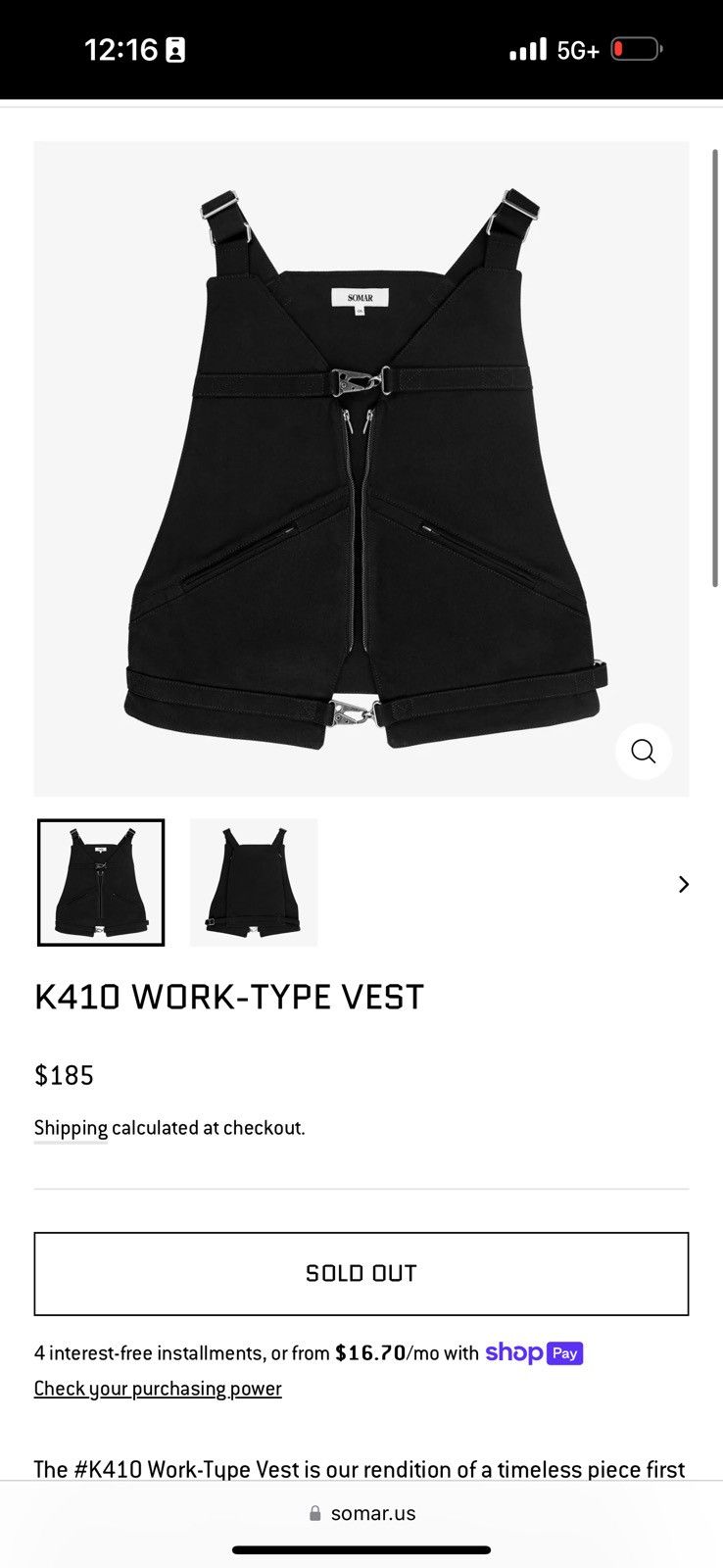The height and width of the screenshot is (1568, 723).
Task: Tap the Sold Out button
Action: (x=361, y=1273)
